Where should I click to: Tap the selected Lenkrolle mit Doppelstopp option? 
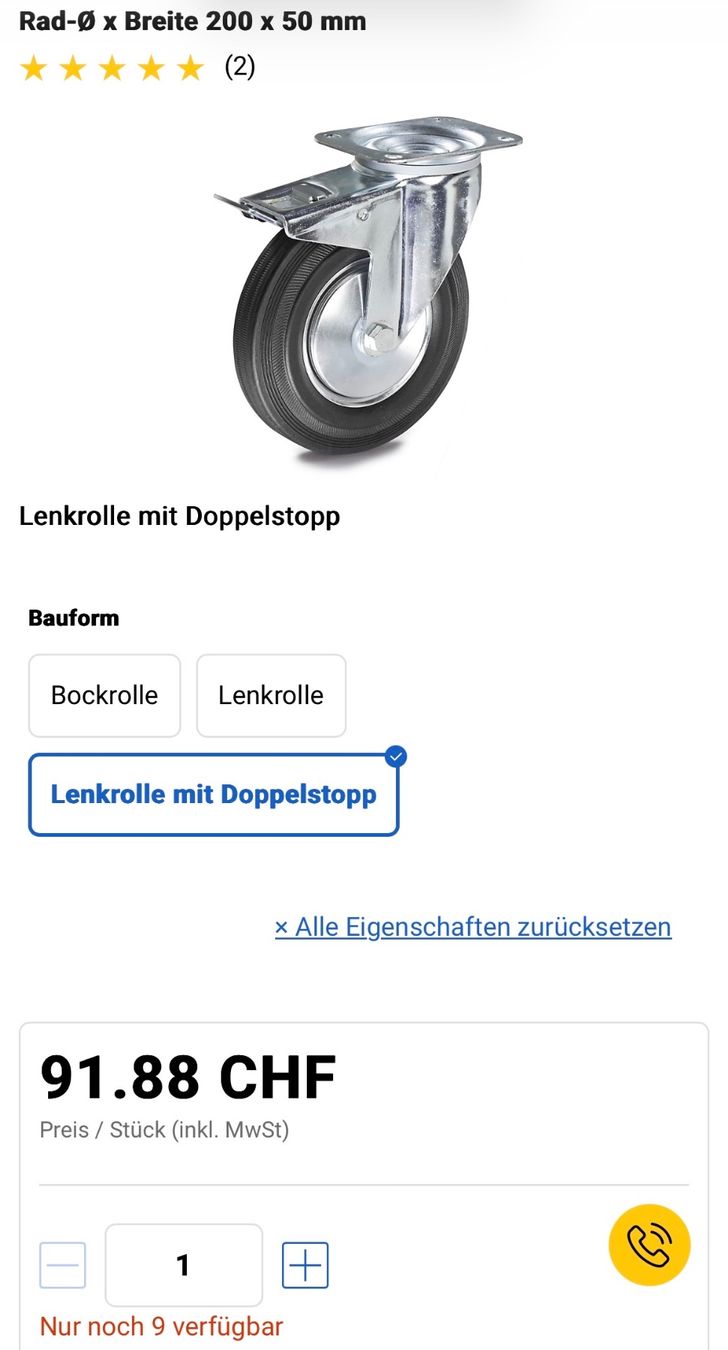tap(213, 795)
